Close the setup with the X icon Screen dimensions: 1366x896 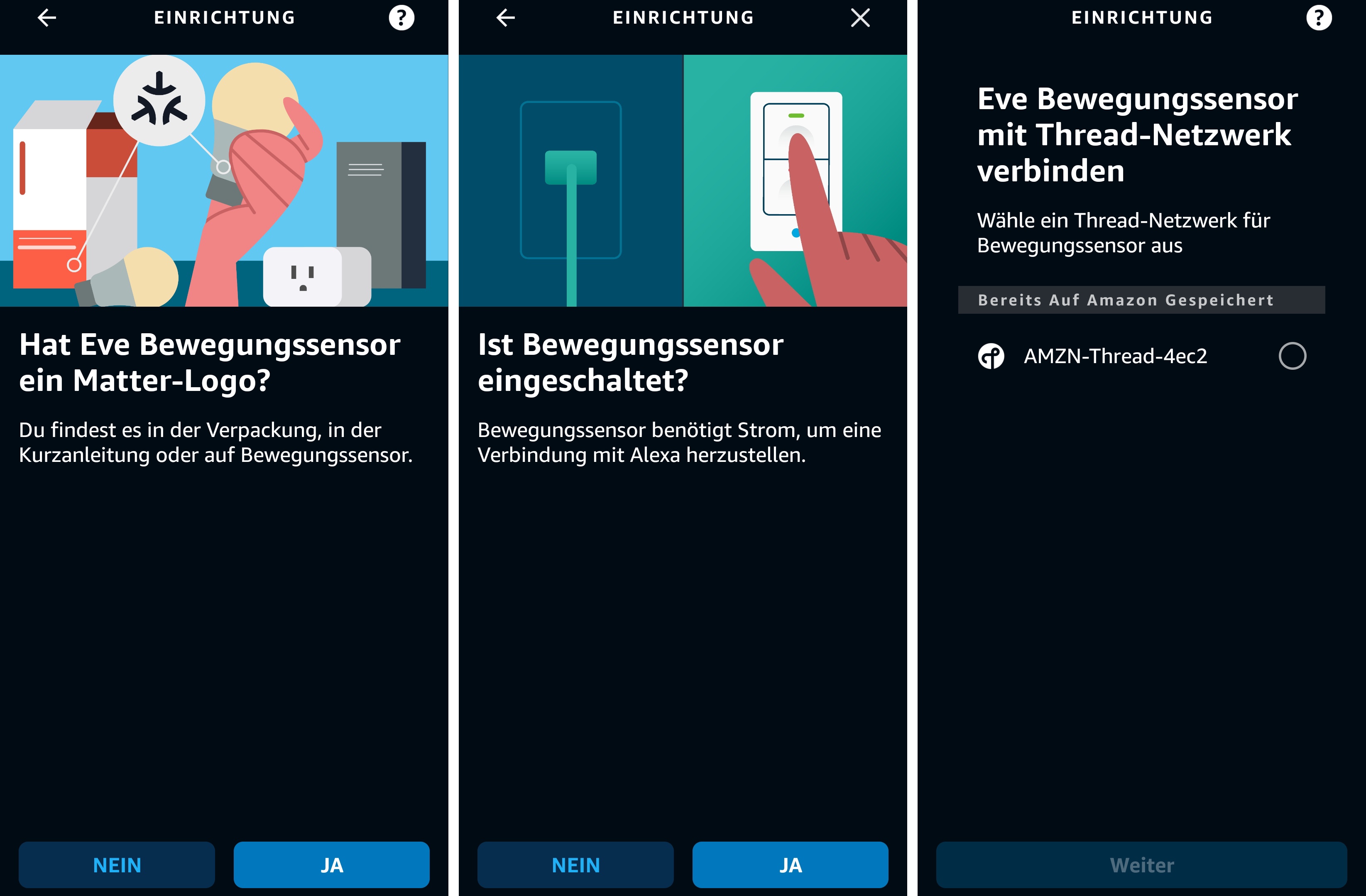point(860,18)
